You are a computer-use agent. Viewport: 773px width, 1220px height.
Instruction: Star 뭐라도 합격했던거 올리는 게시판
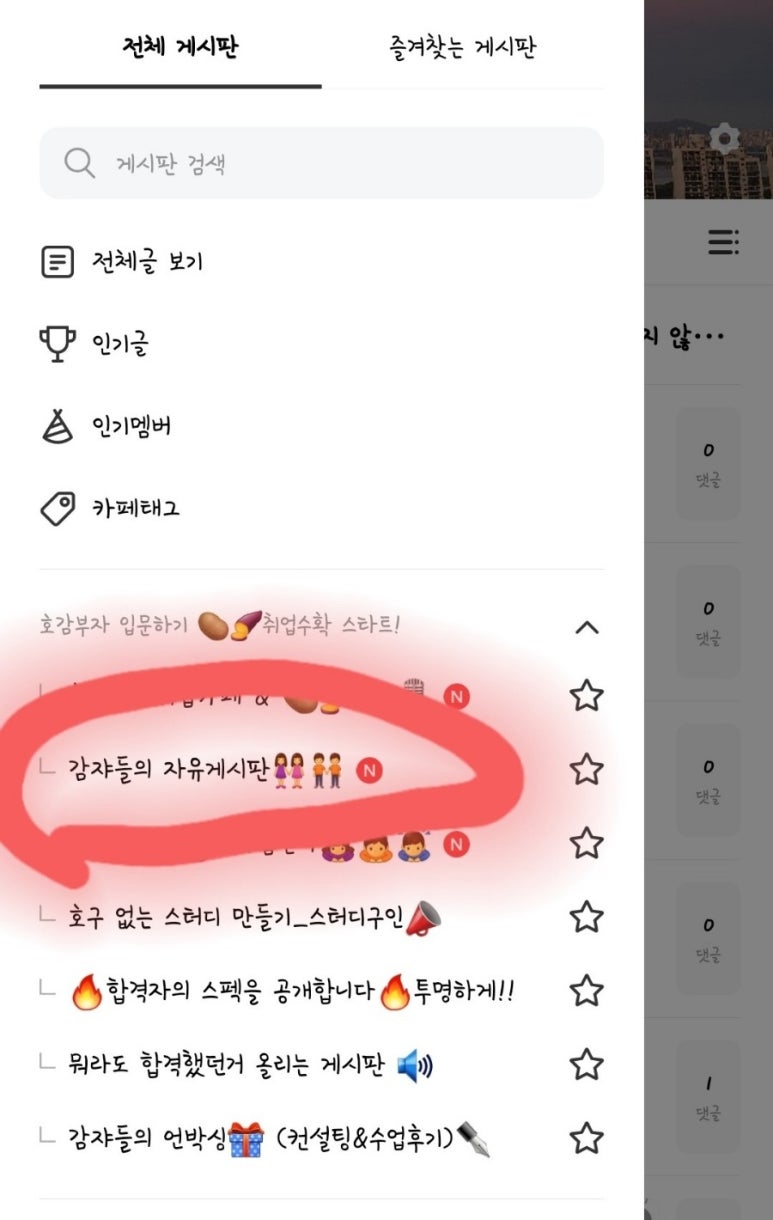point(586,1064)
